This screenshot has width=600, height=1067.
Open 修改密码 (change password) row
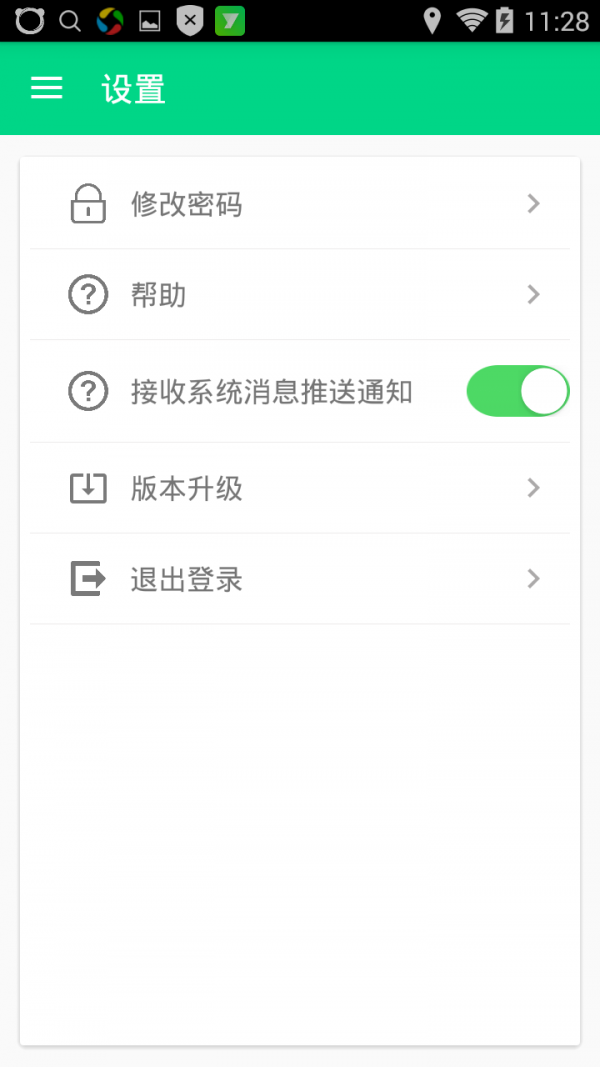(x=300, y=204)
